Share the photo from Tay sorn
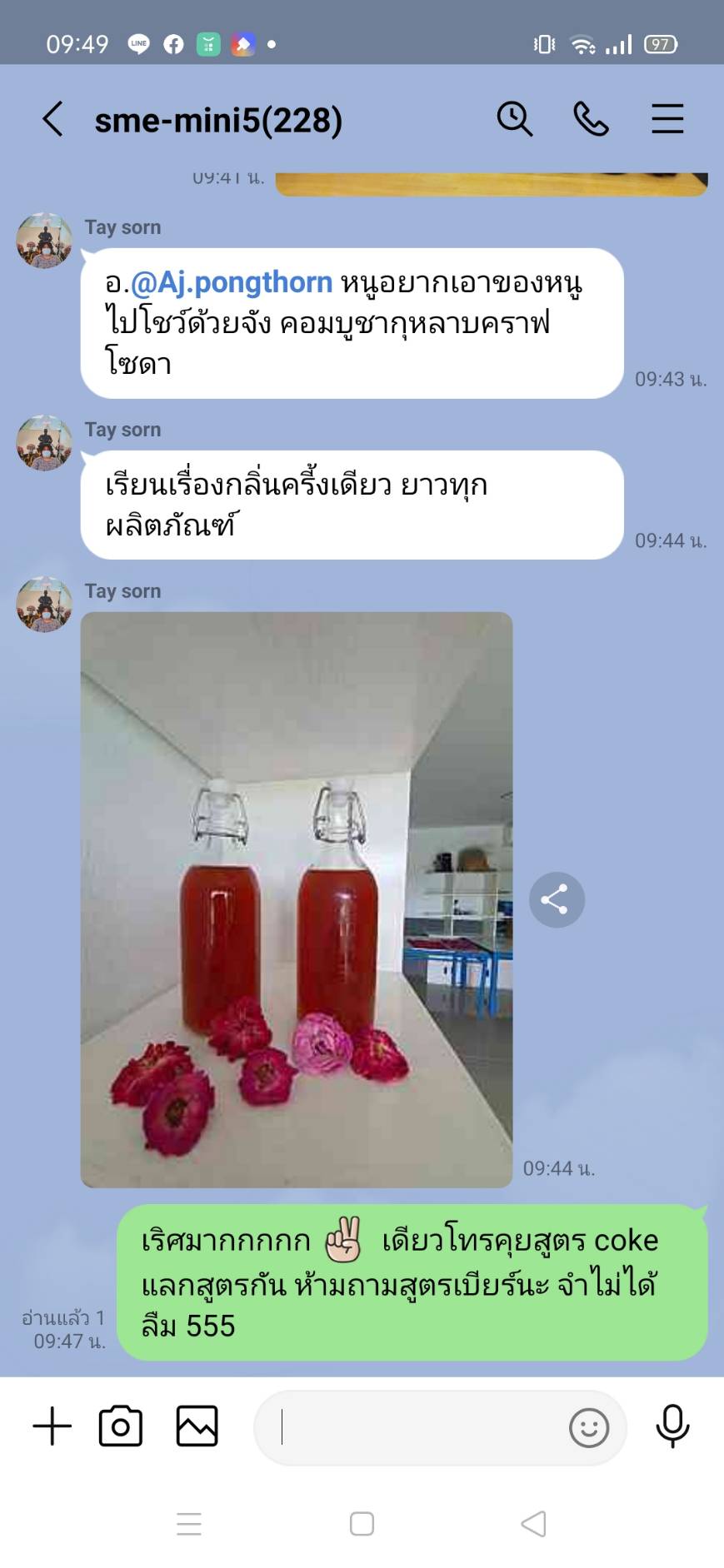724x1568 pixels. pyautogui.click(x=557, y=899)
